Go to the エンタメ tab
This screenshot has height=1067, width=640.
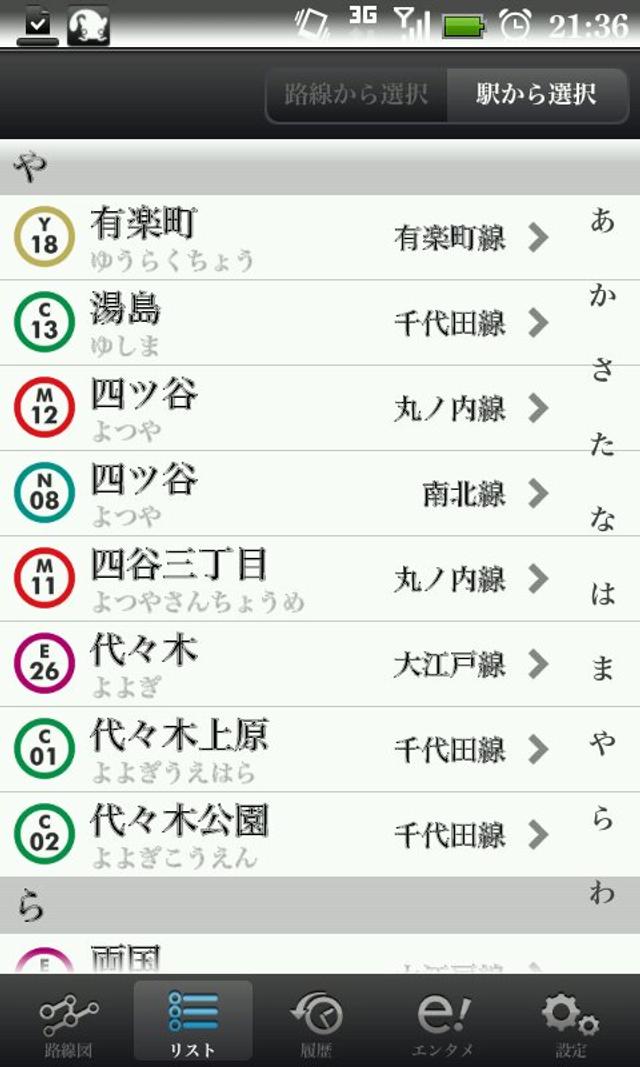(x=442, y=1023)
